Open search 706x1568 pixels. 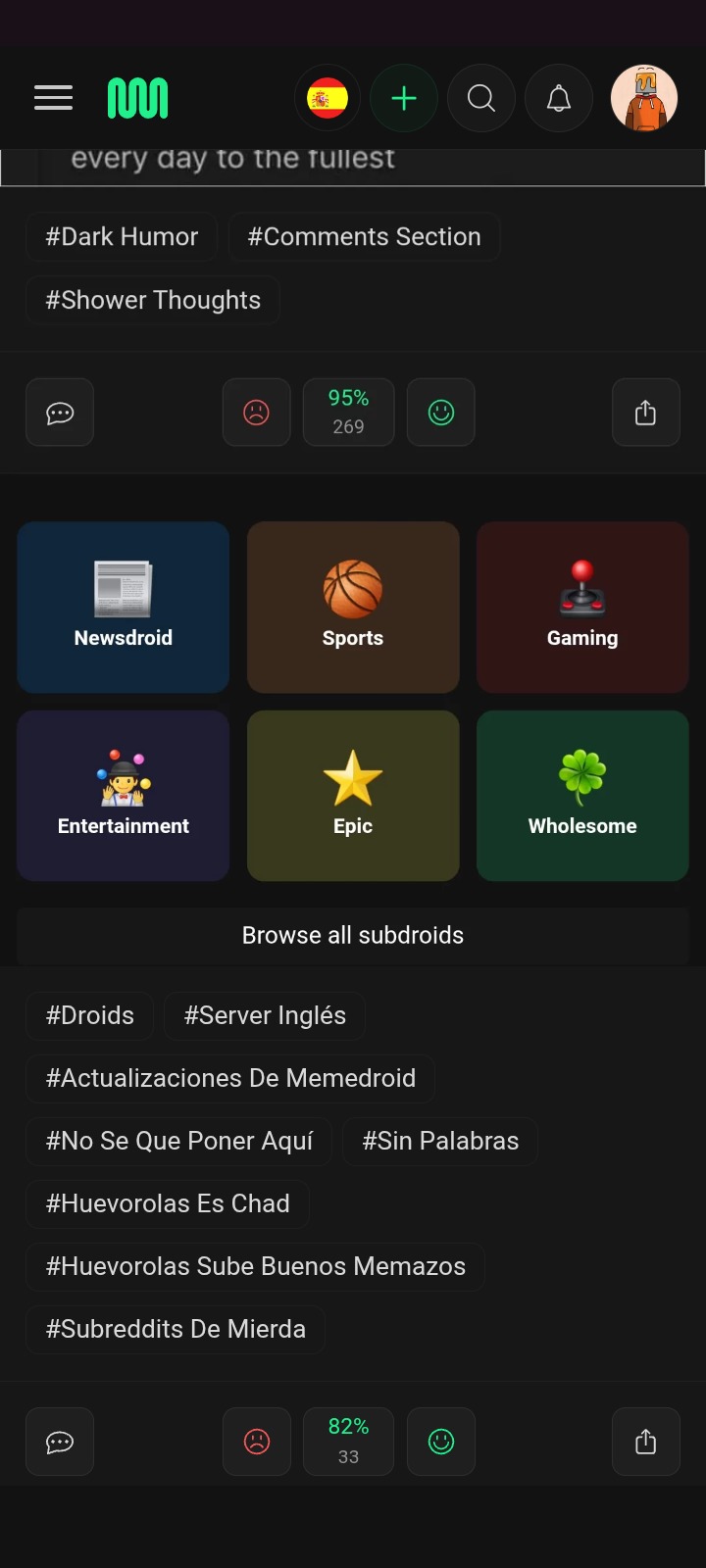(x=480, y=98)
